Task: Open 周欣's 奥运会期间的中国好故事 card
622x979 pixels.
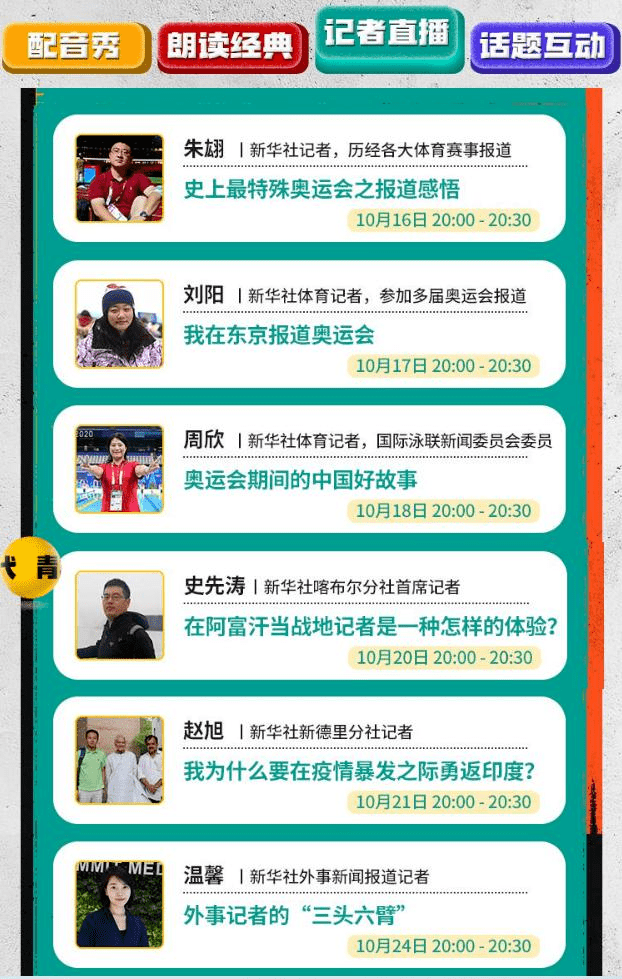Action: click(x=300, y=480)
